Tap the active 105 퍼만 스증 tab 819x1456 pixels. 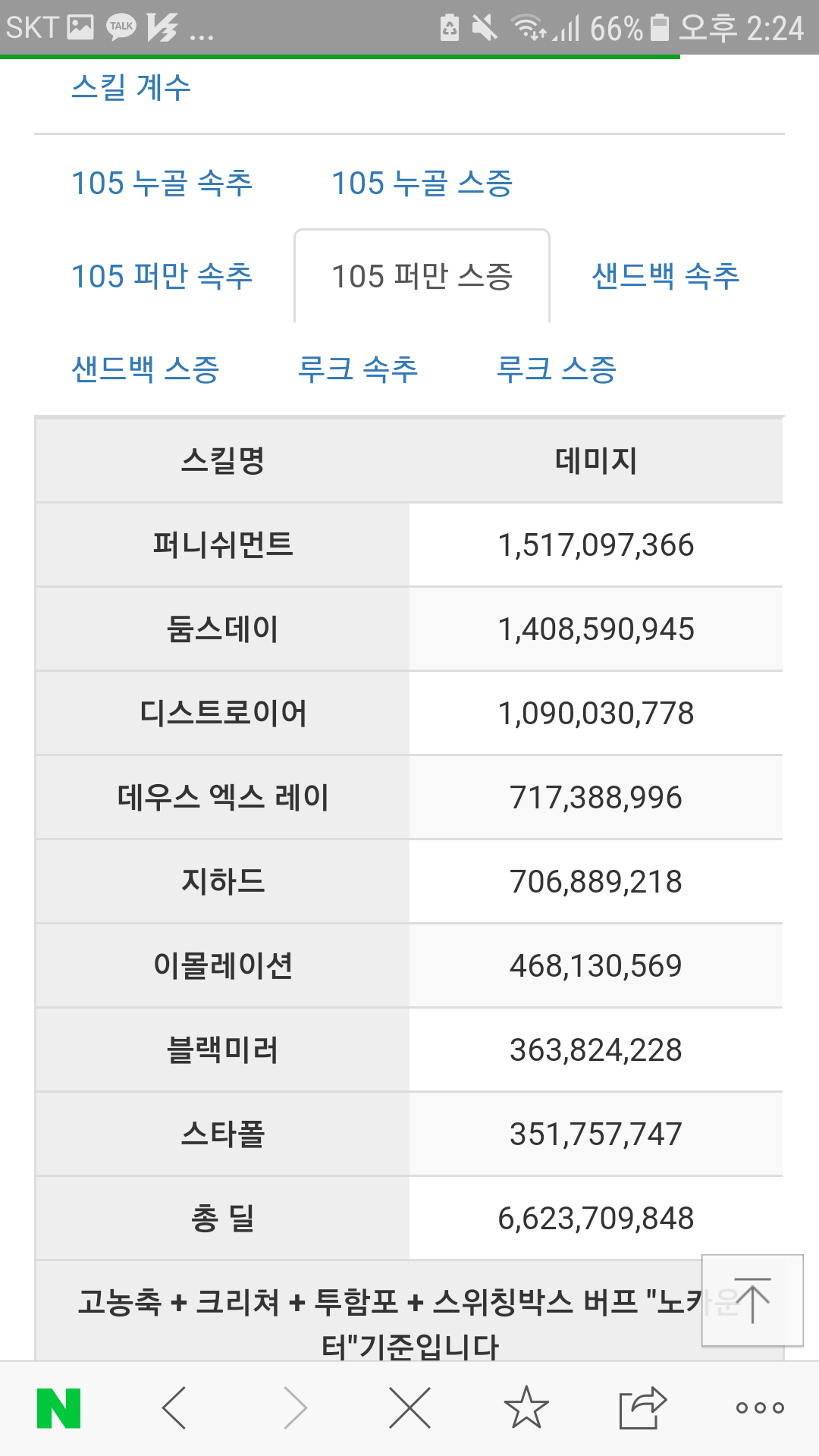[422, 276]
